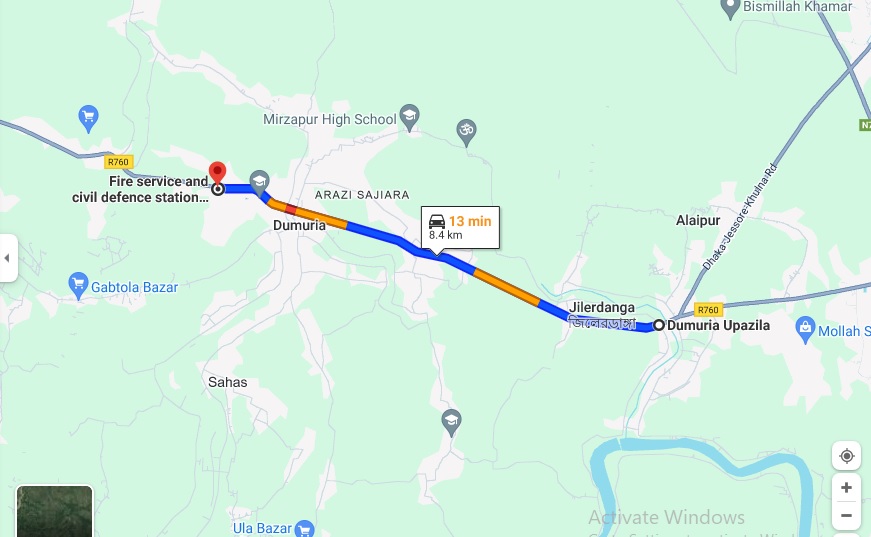871x537 pixels.
Task: Tap the 13 min route info box
Action: (460, 227)
